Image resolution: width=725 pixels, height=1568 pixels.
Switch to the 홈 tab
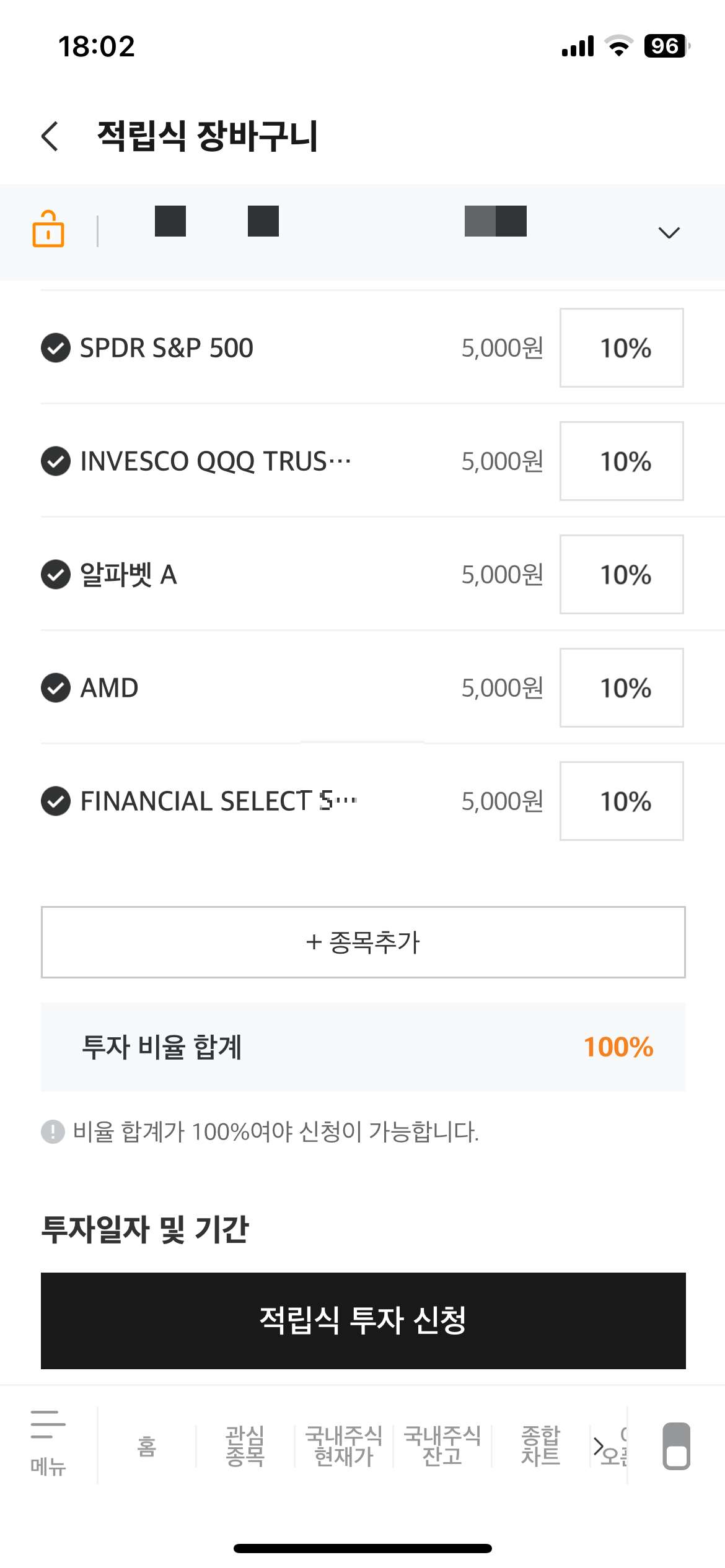click(x=147, y=1447)
